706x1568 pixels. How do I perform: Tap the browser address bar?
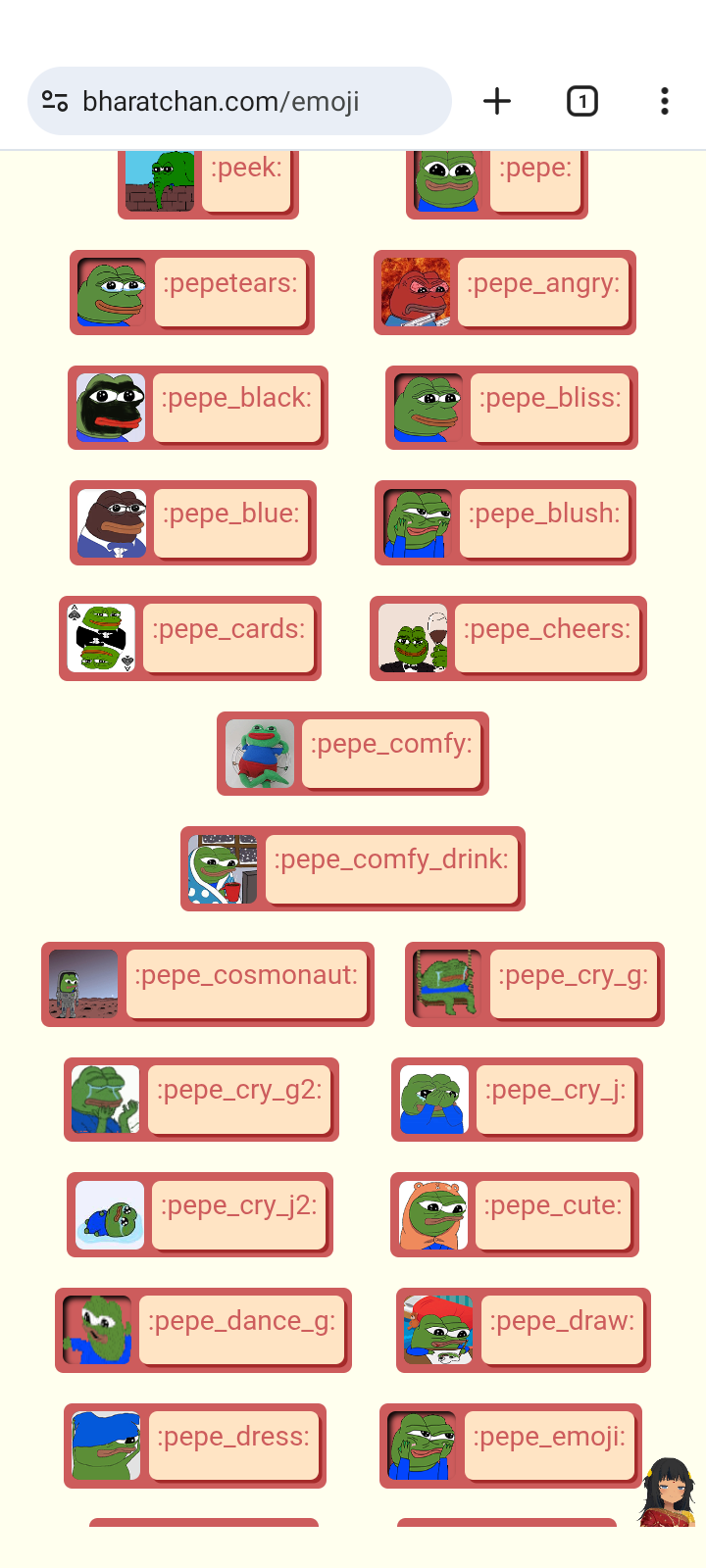[239, 101]
